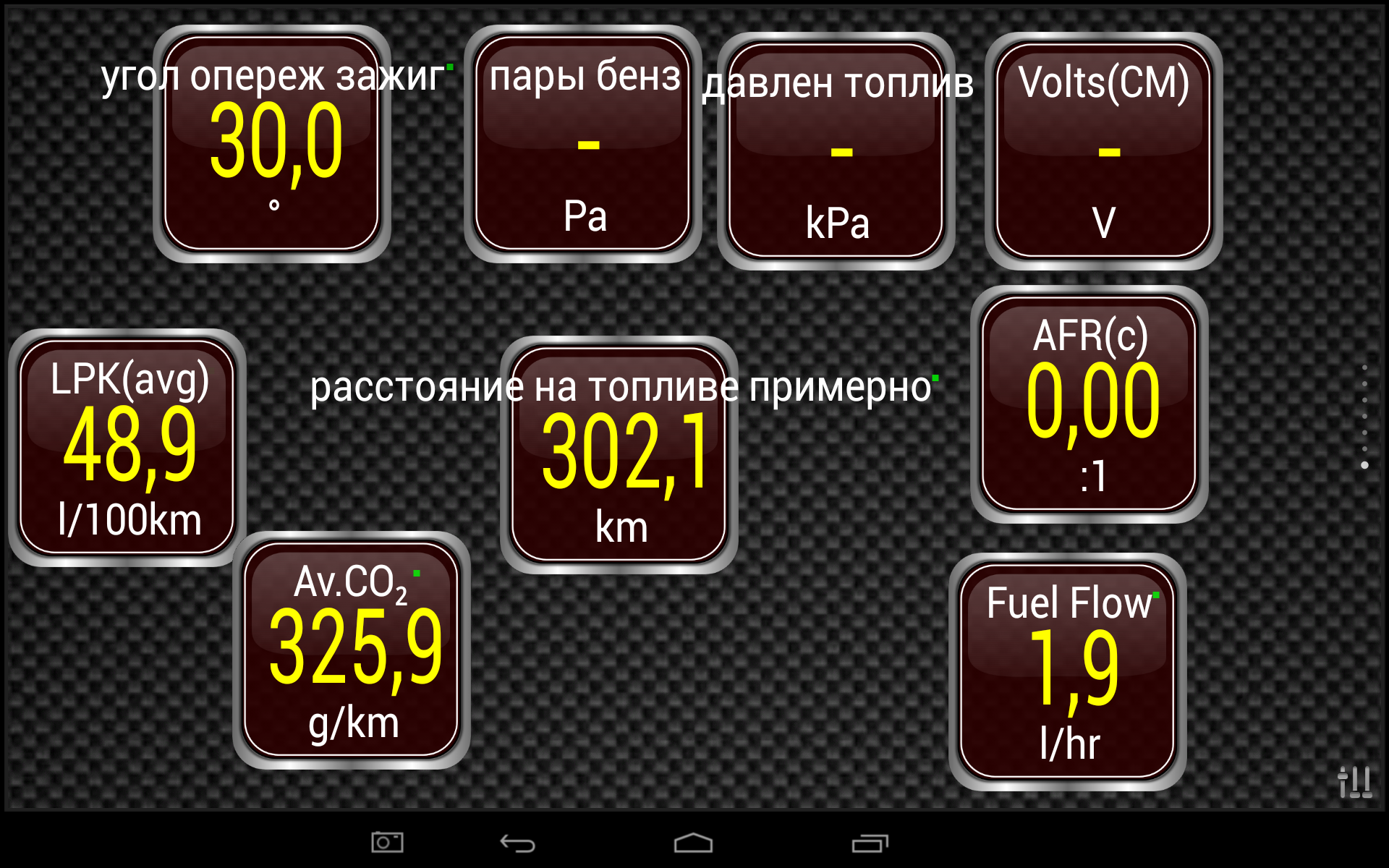The width and height of the screenshot is (1389, 868).
Task: Go back using the navigation bar
Action: click(518, 843)
